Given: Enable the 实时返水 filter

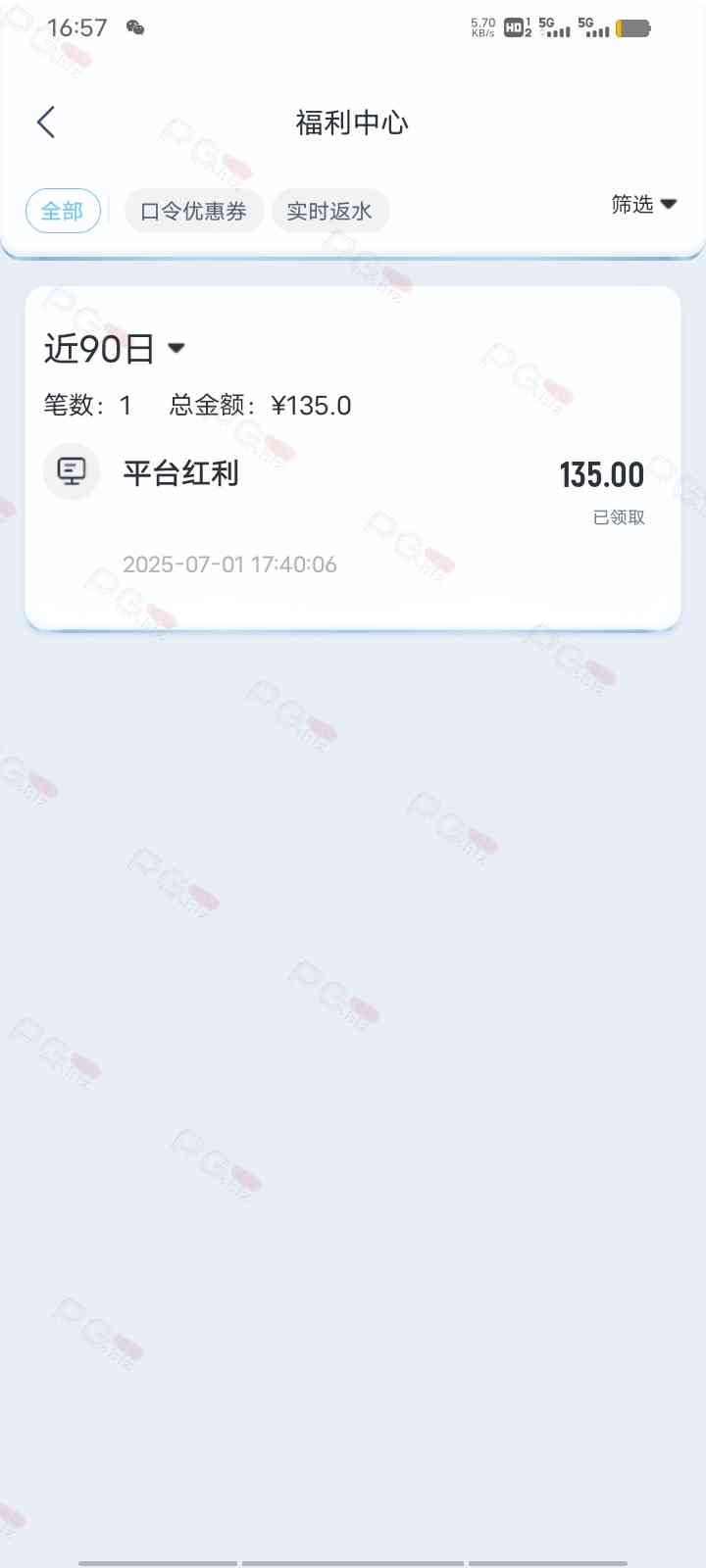Looking at the screenshot, I should (331, 210).
